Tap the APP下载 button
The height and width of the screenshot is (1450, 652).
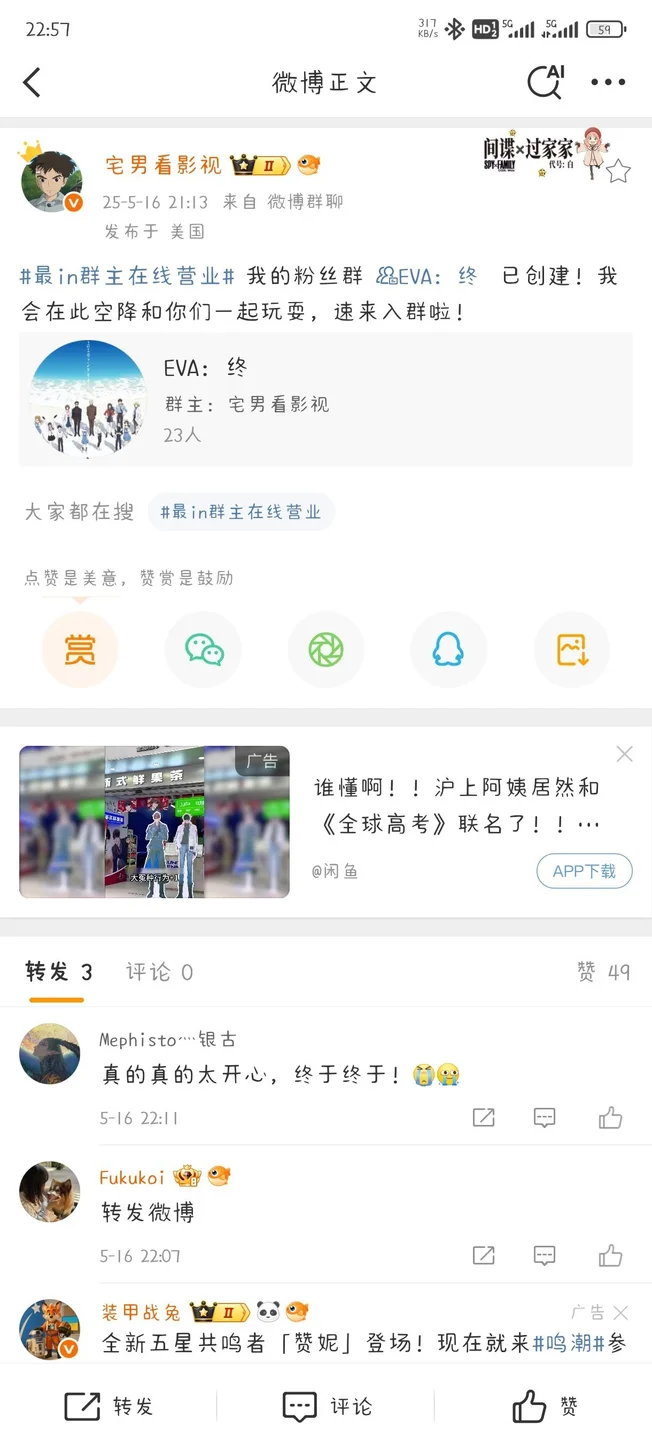[x=584, y=870]
